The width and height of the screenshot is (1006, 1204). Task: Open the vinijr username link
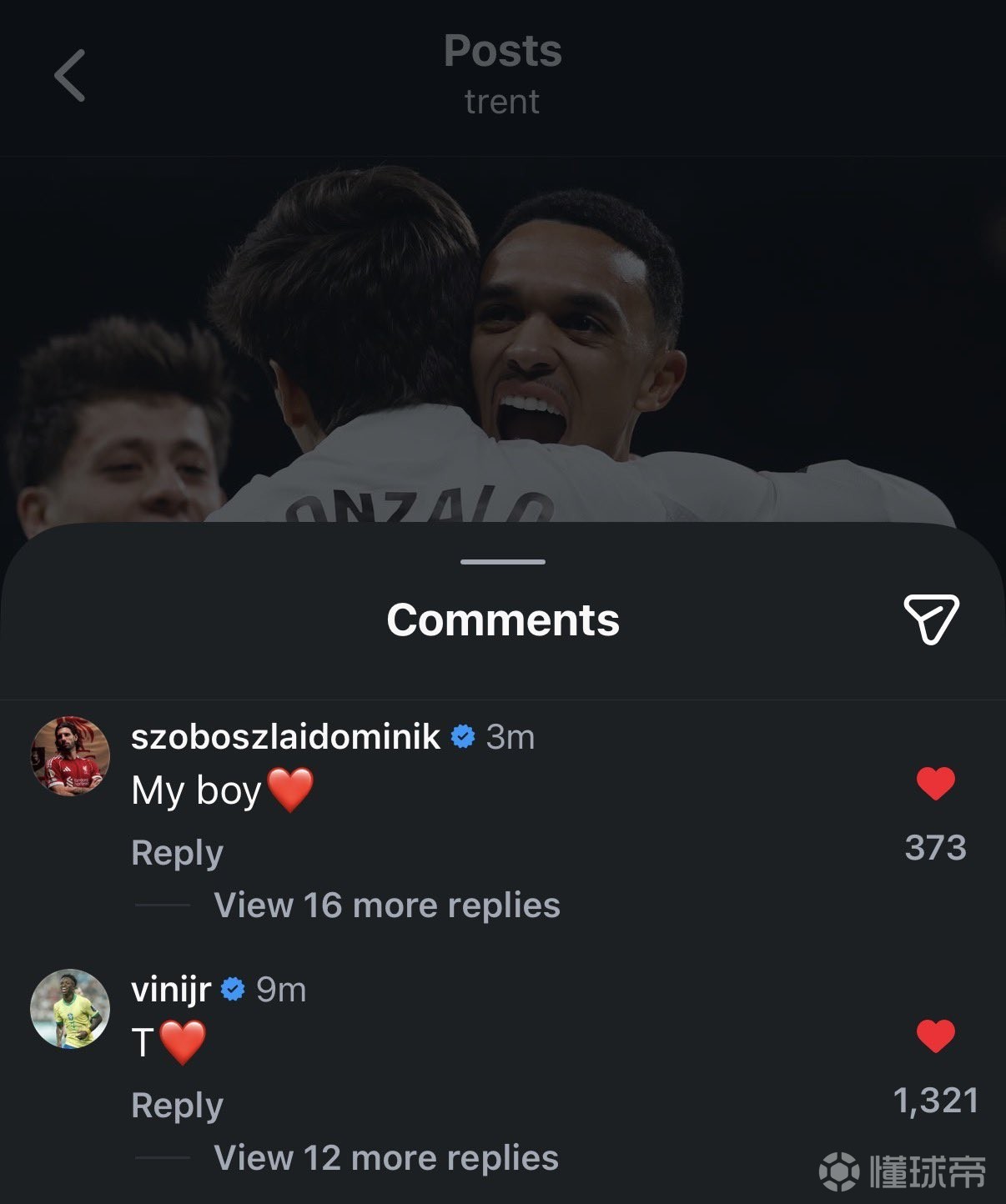[x=171, y=990]
